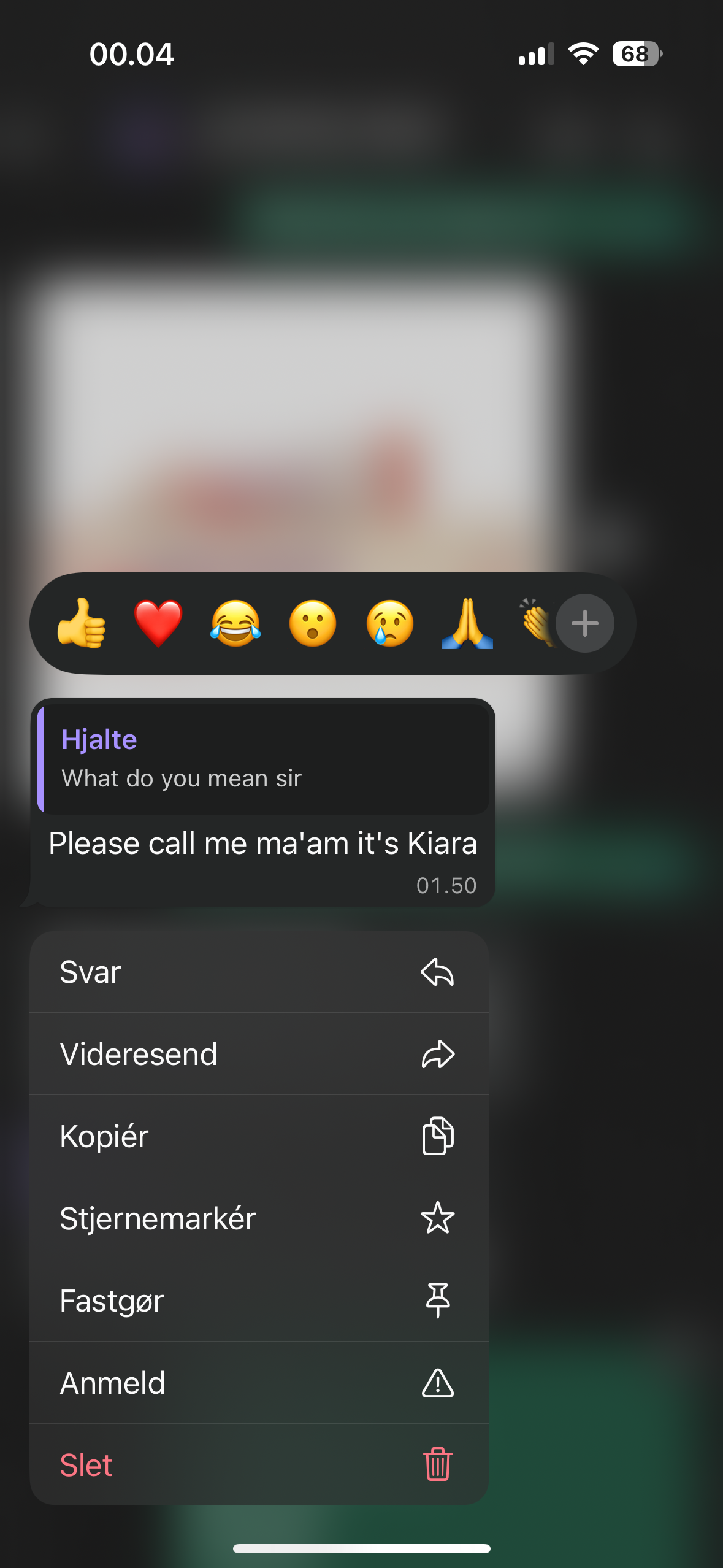
Task: Choose Videresend to forward the message
Action: (259, 1055)
